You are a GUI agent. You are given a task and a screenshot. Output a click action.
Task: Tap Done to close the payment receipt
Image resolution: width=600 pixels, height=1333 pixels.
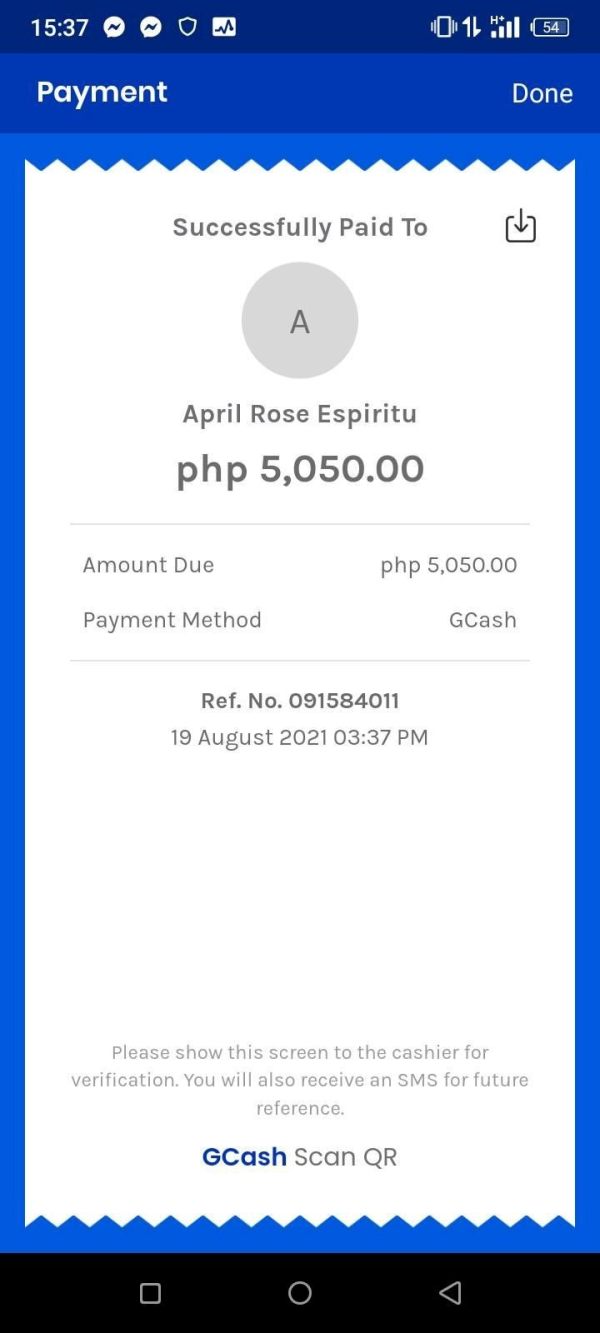[x=542, y=93]
